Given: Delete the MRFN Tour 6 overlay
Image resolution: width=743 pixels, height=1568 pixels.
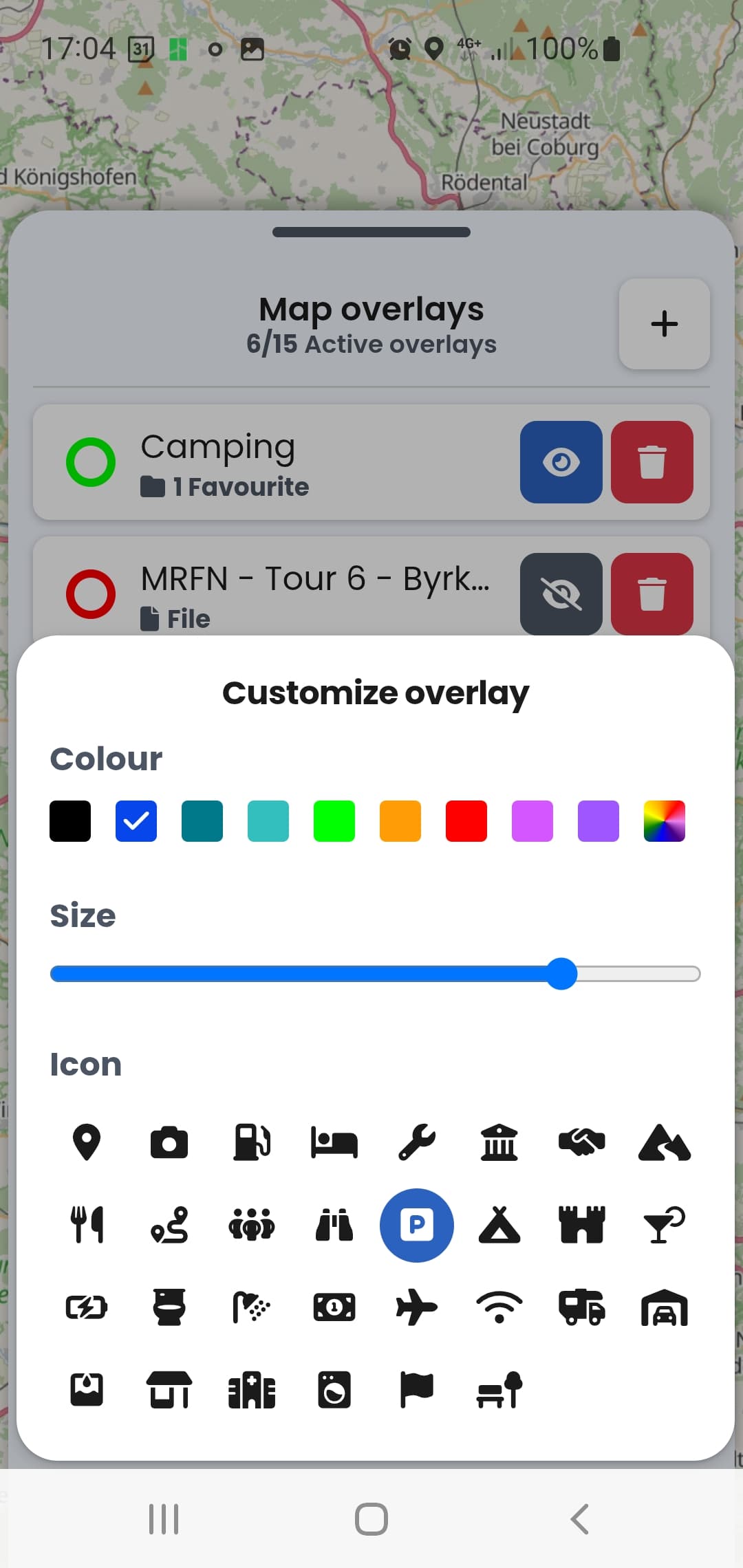Looking at the screenshot, I should click(652, 594).
